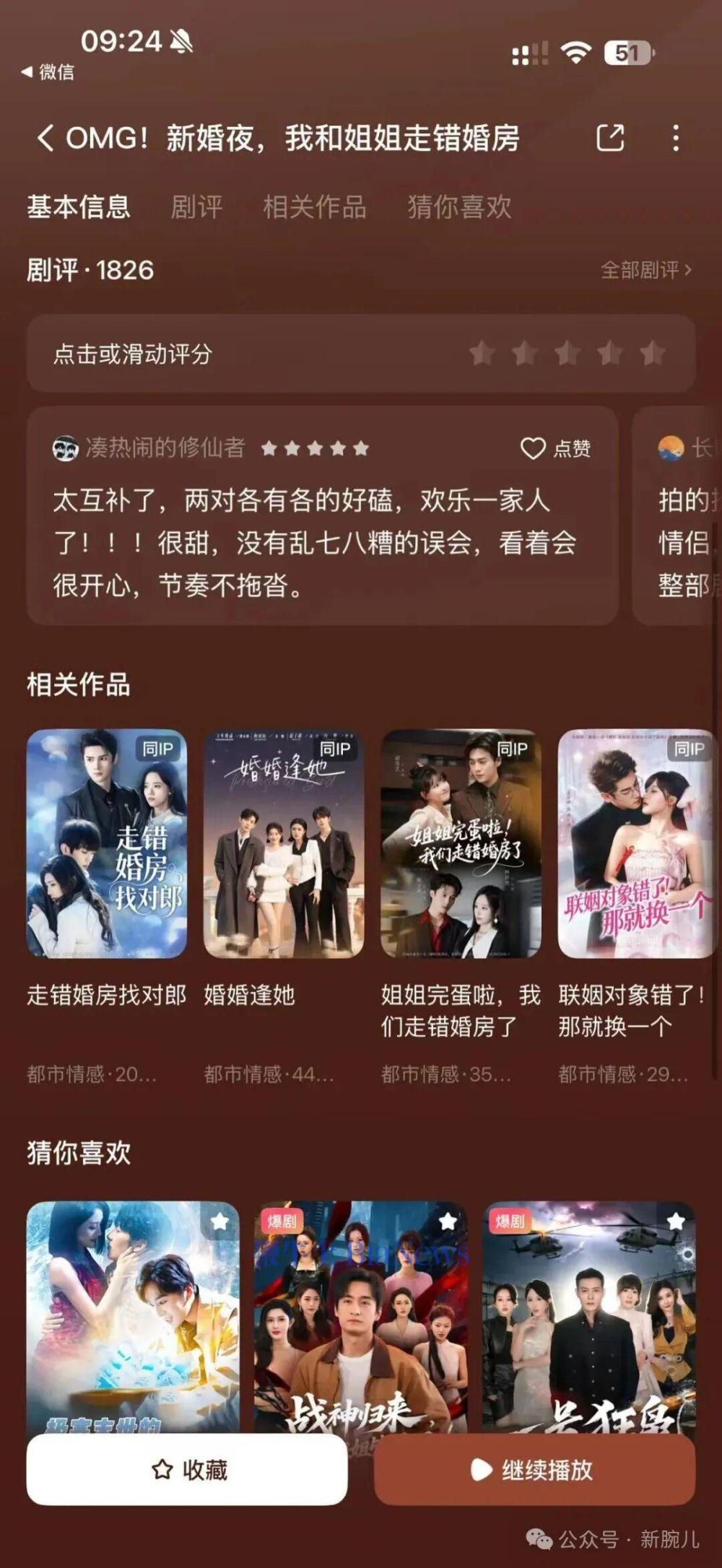
Task: Open 联姻对象错了！那就换一个 drama
Action: (635, 843)
